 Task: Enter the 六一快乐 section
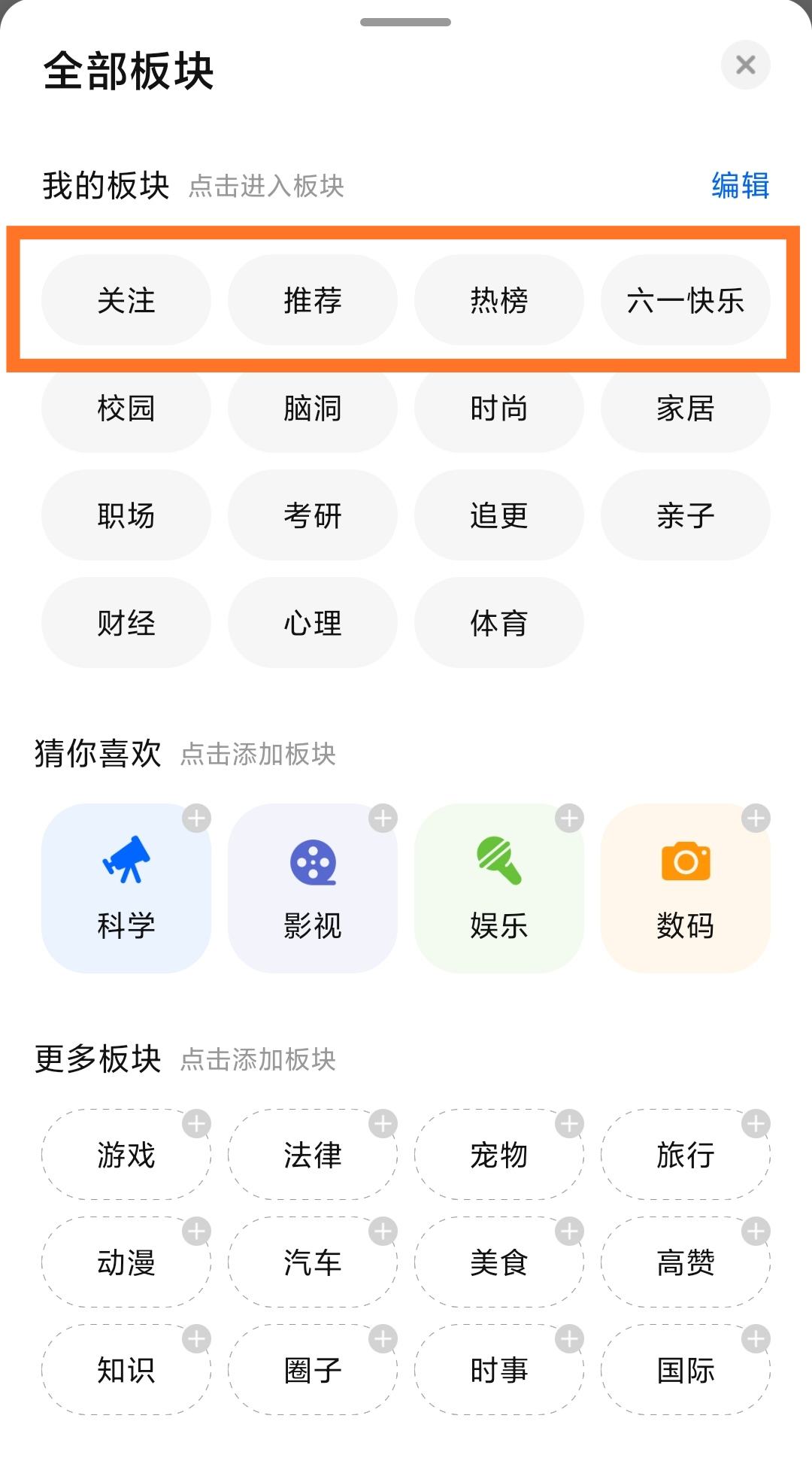tap(685, 300)
